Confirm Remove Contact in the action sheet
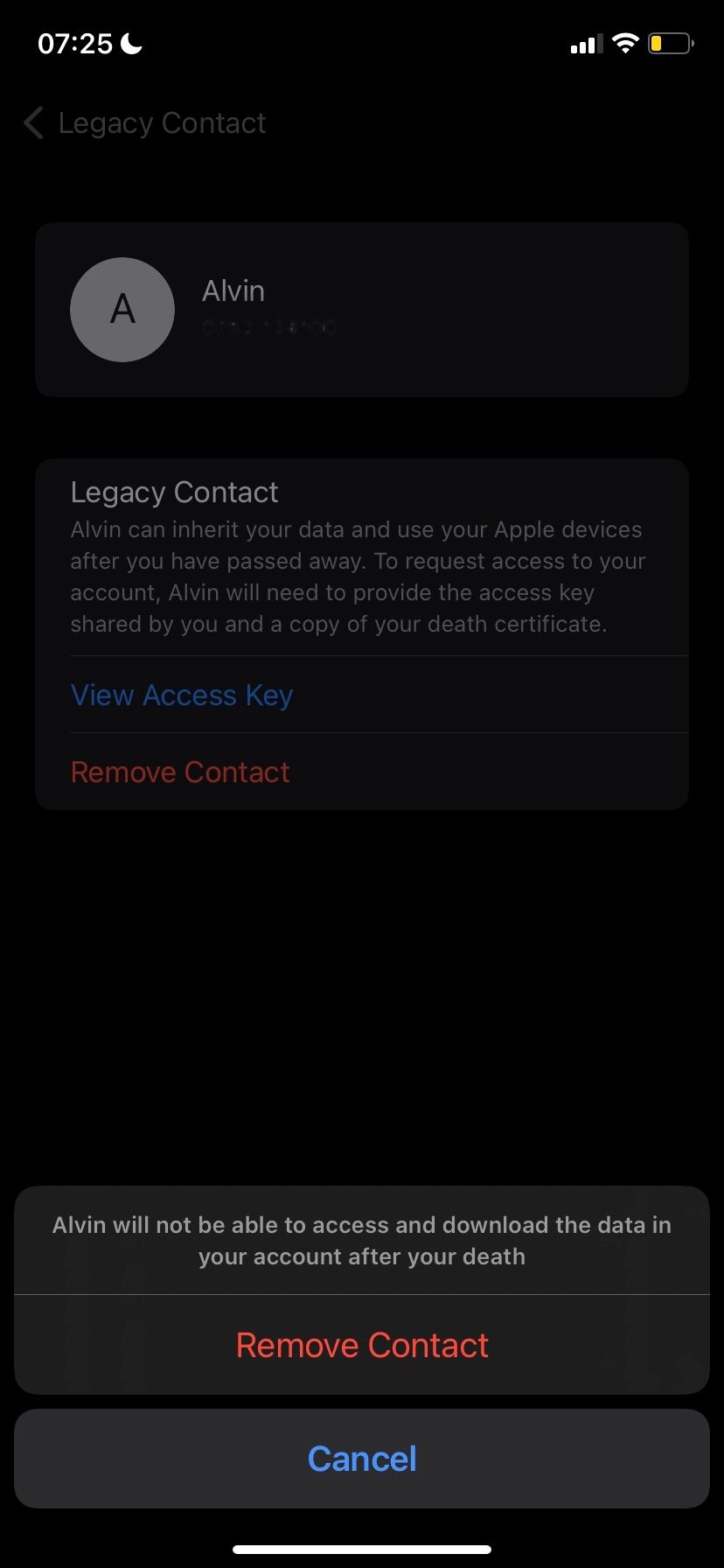The image size is (724, 1568). [362, 1345]
